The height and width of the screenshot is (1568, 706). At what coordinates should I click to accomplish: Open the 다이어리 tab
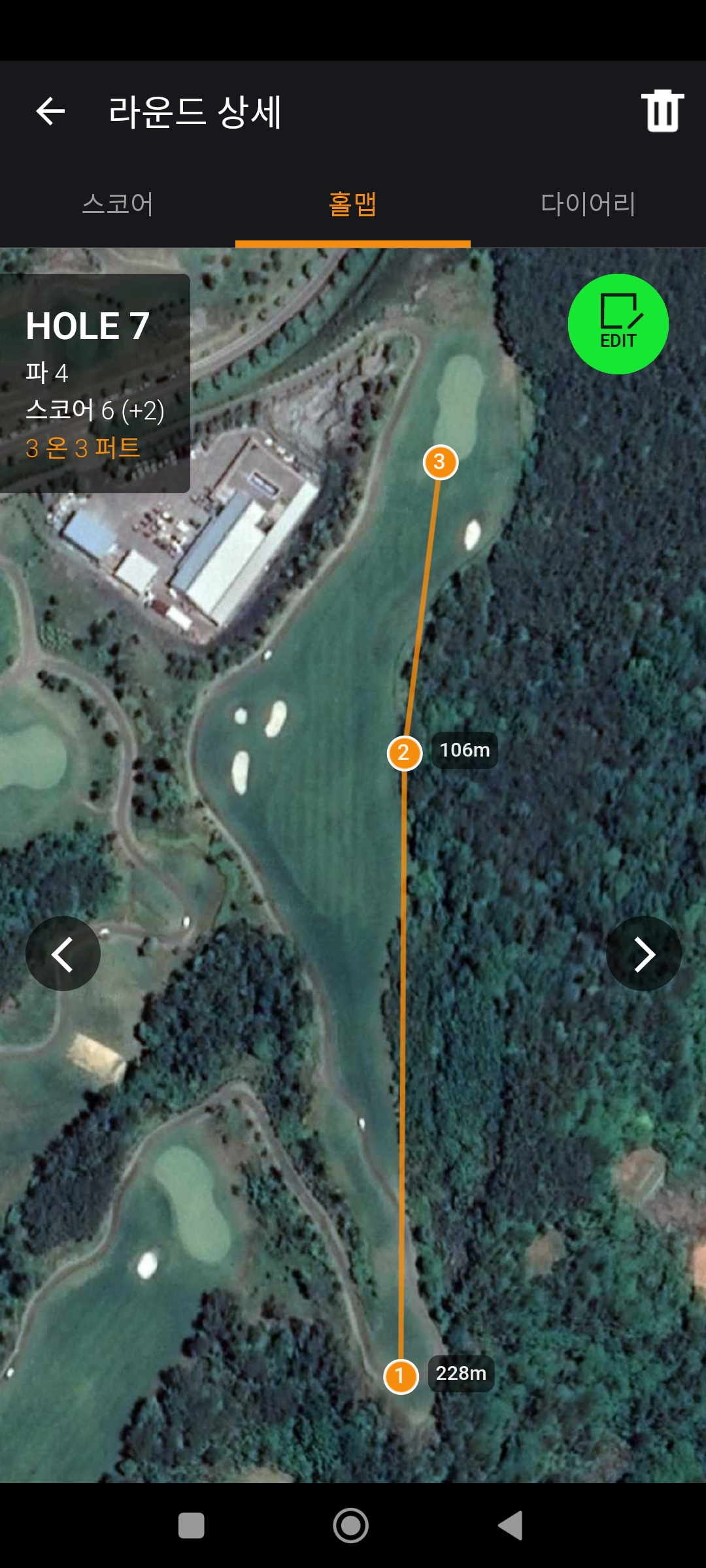(x=588, y=204)
